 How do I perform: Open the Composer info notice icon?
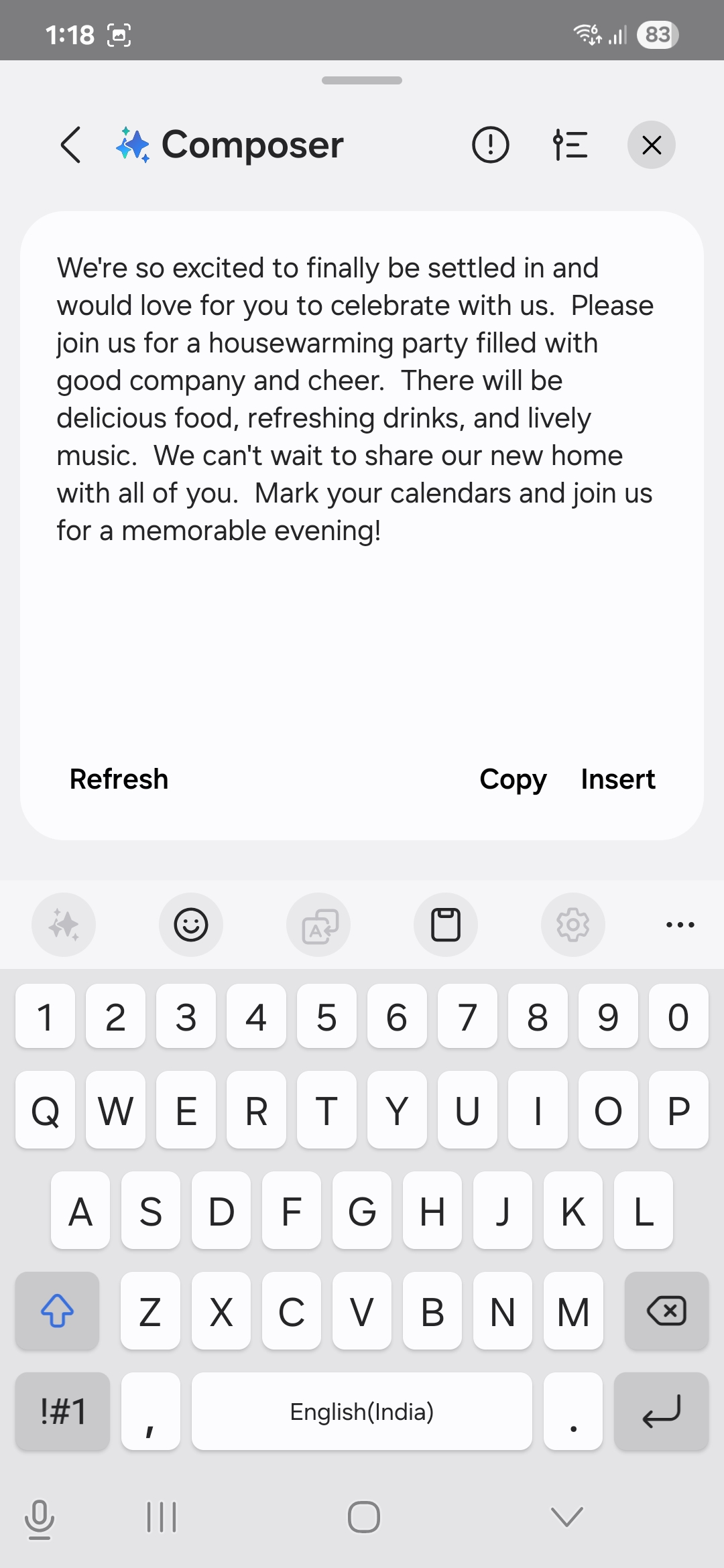pyautogui.click(x=491, y=145)
